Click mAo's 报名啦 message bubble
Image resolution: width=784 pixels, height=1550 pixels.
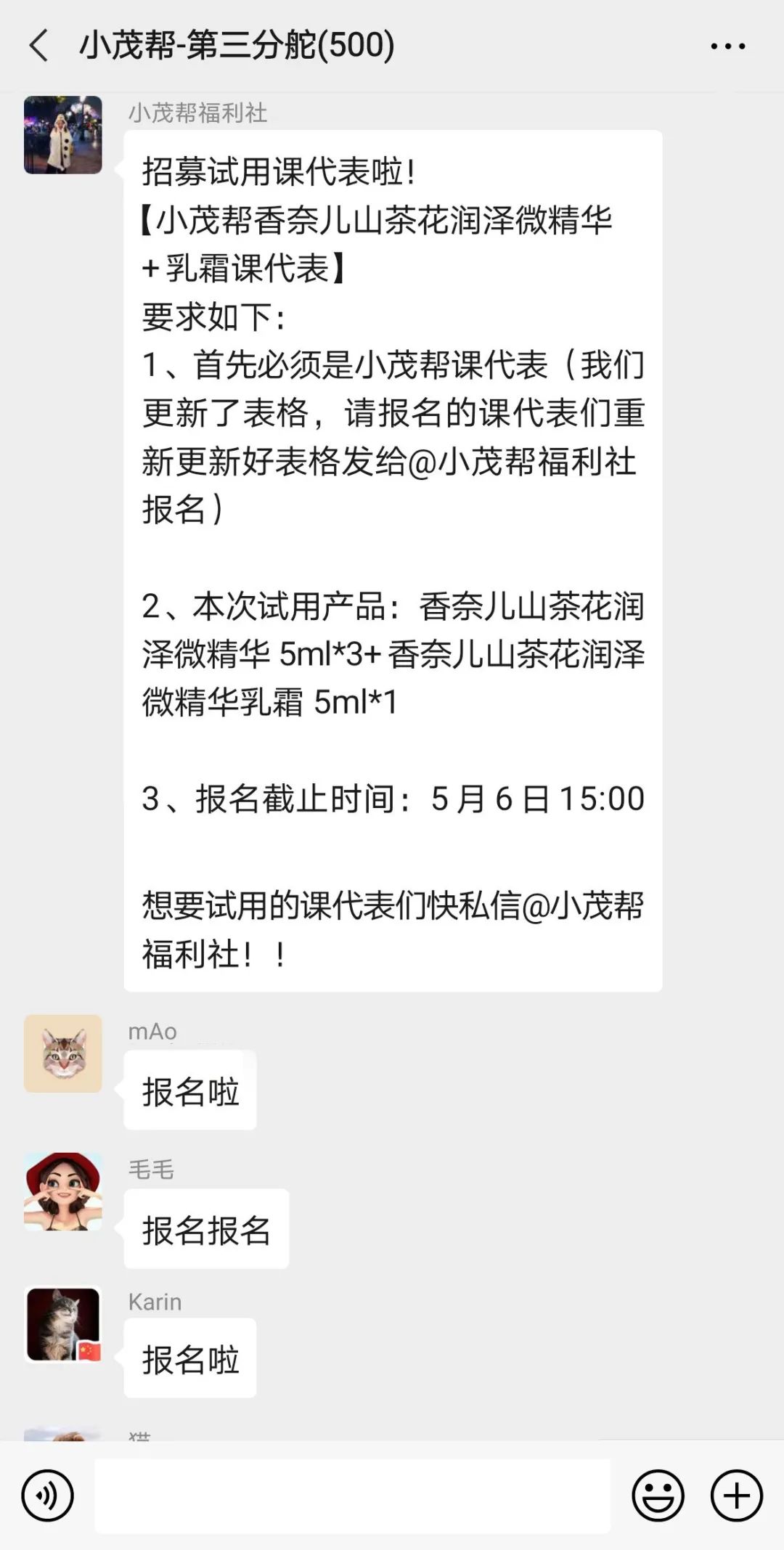click(x=190, y=1093)
